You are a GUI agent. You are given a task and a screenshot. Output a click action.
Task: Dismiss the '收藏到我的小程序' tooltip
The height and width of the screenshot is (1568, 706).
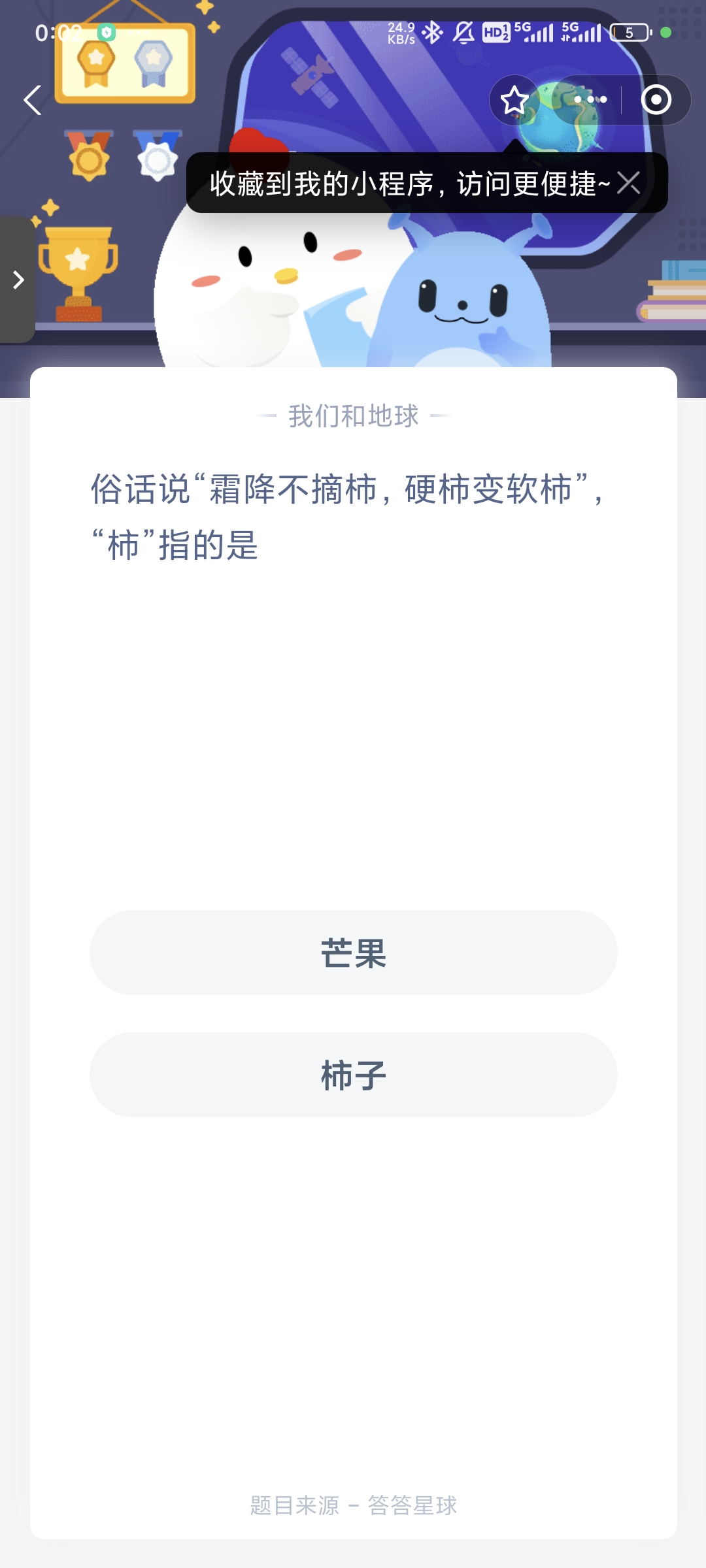(629, 183)
